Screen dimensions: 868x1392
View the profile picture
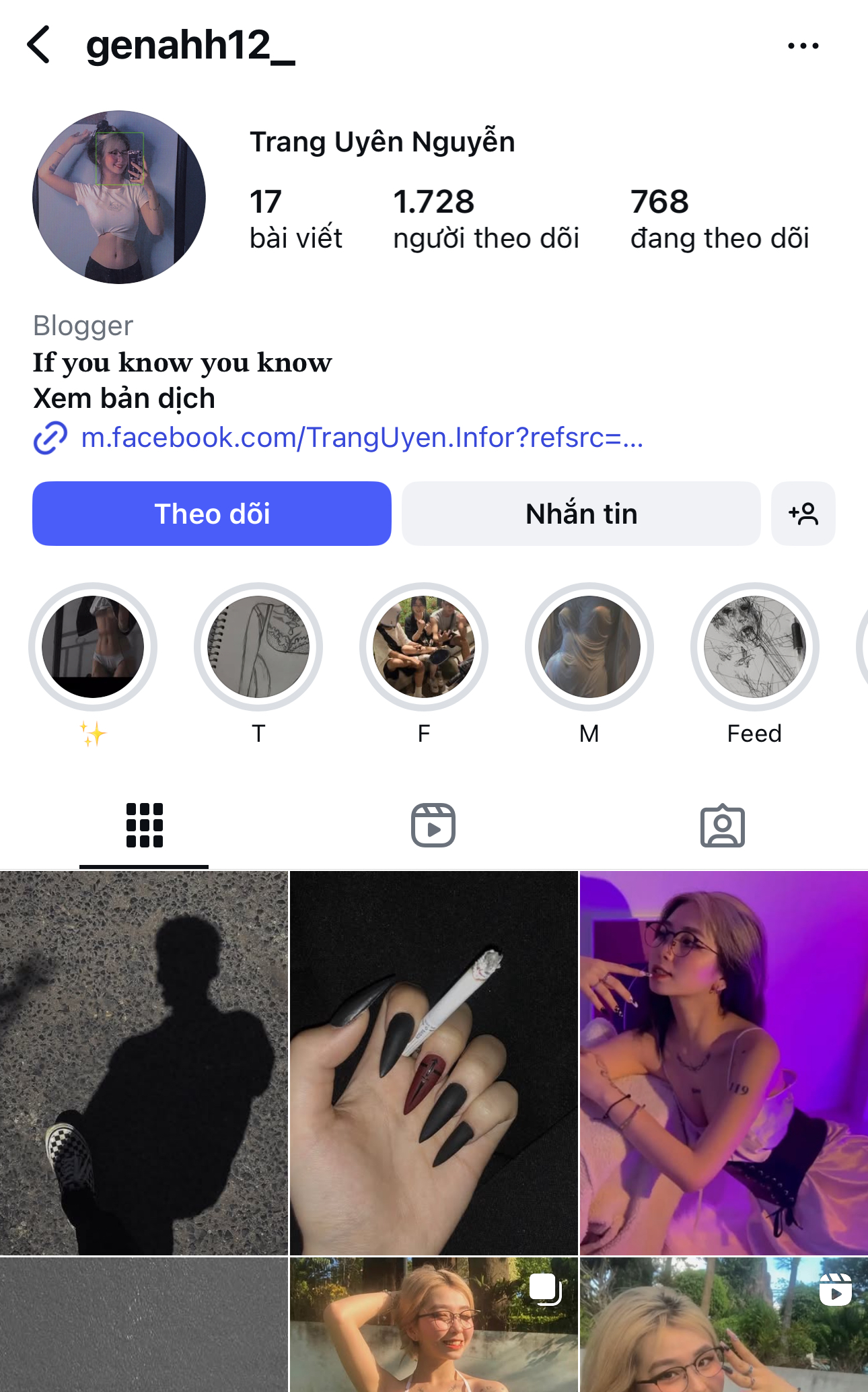pos(119,197)
